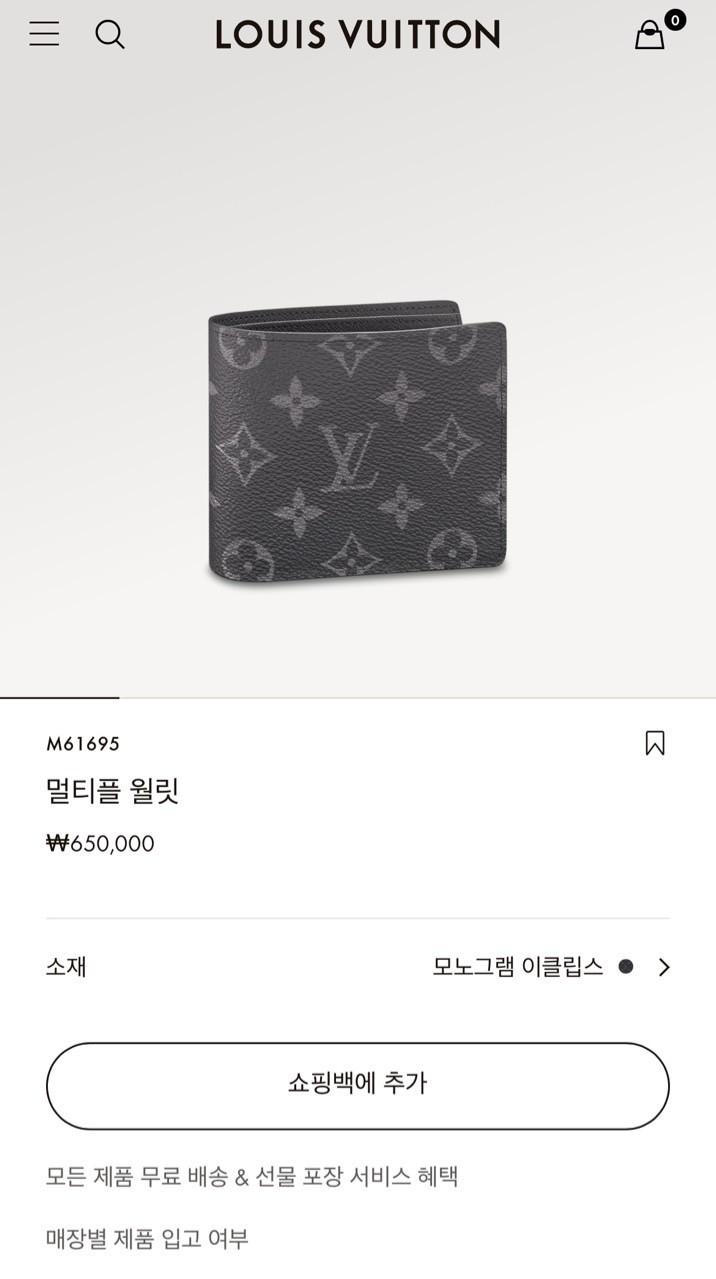716x1279 pixels.
Task: Bookmark the 멀티플 월릿 wallet
Action: pos(655,743)
